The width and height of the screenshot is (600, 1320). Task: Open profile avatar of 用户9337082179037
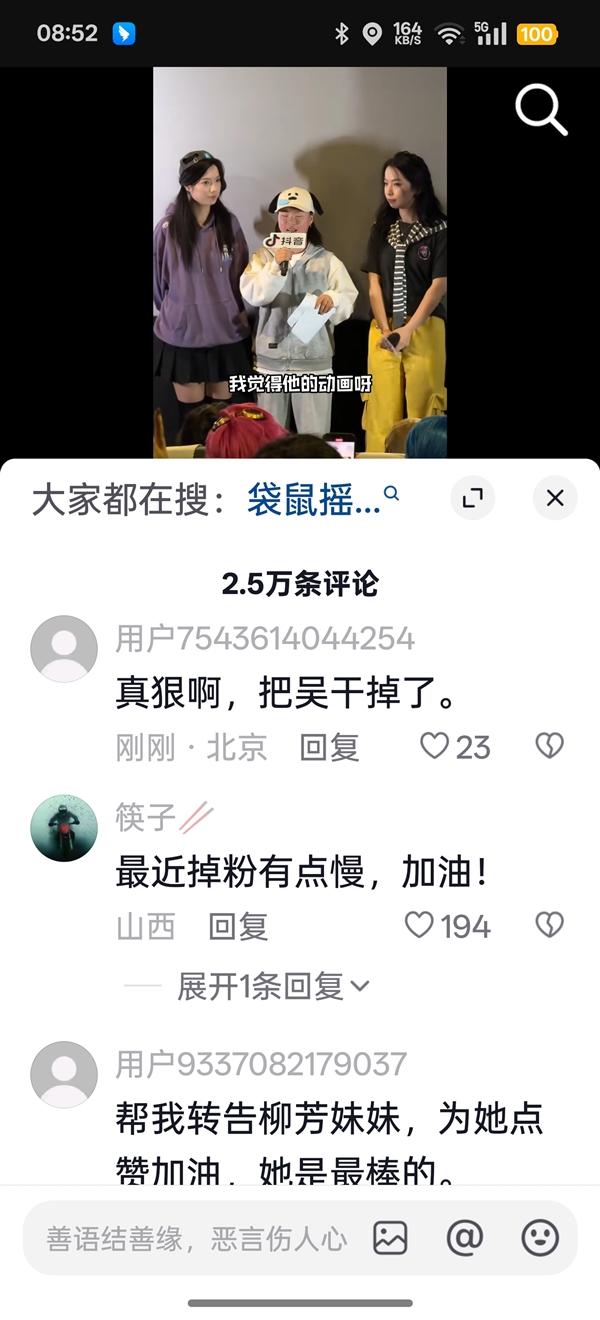[64, 1075]
